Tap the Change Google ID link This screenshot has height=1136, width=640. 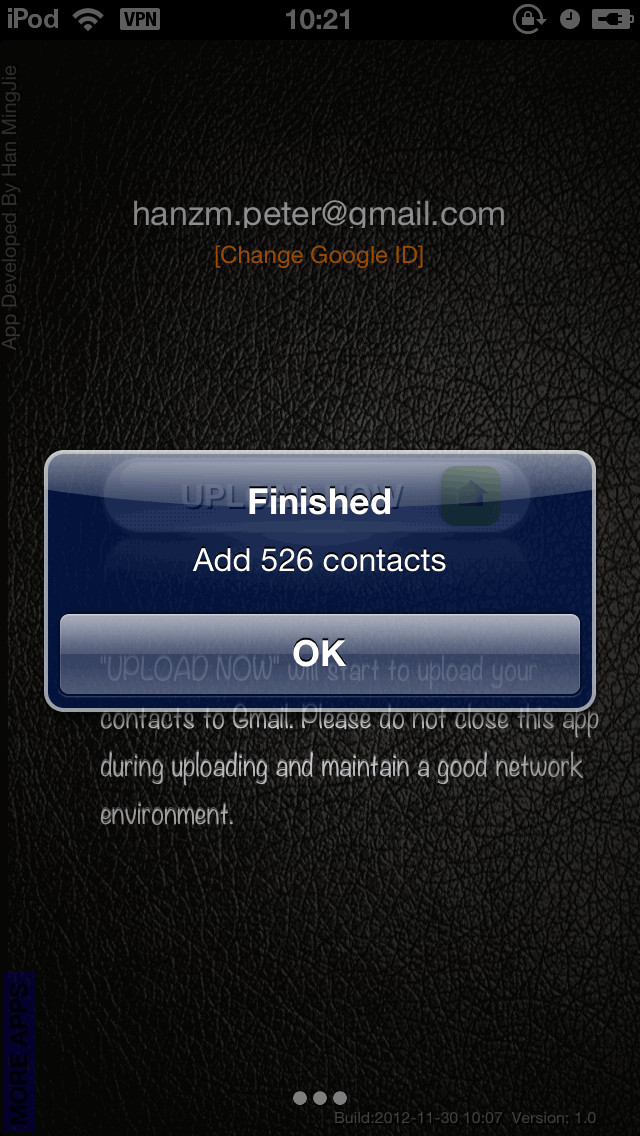(319, 255)
